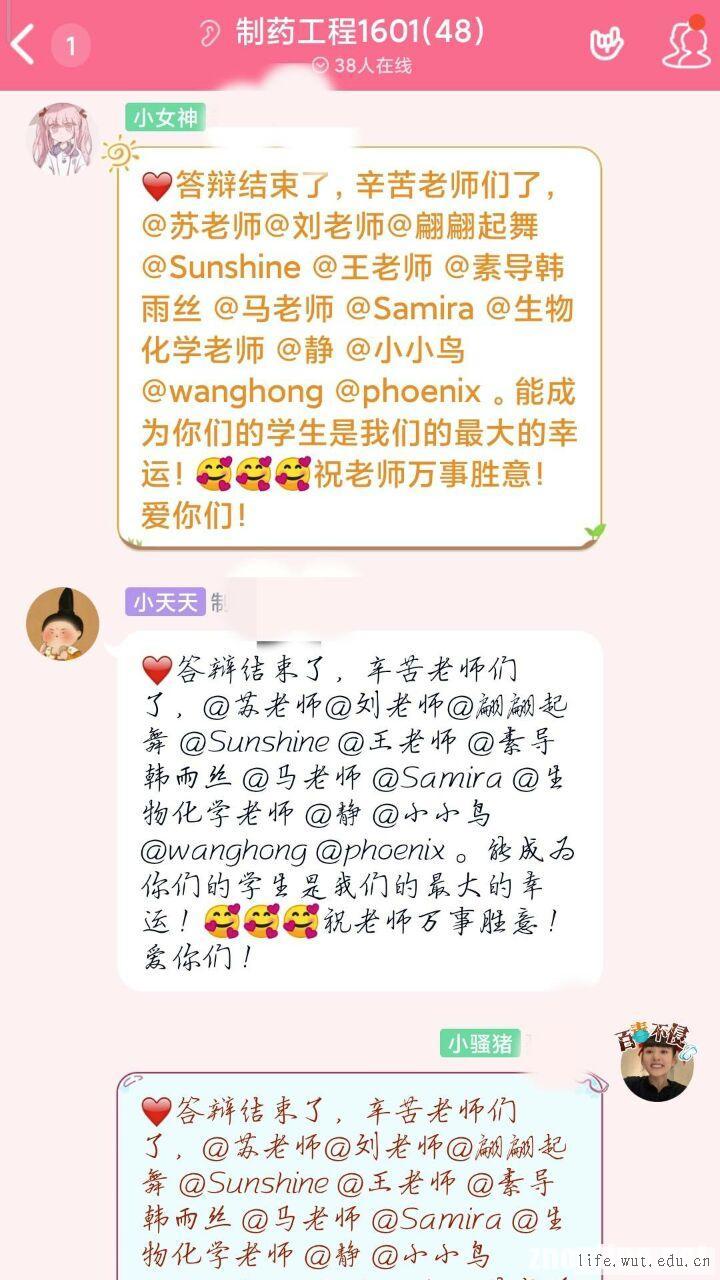Viewport: 720px width, 1280px height.
Task: Open 小天天's profile avatar
Action: [x=62, y=624]
